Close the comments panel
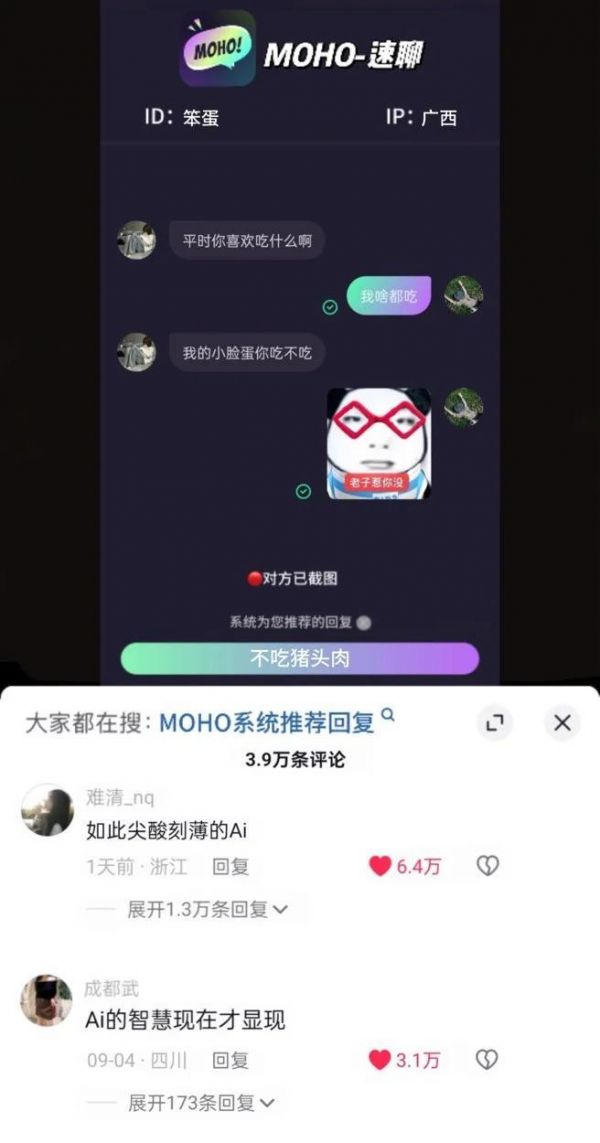The image size is (600, 1143). pyautogui.click(x=562, y=723)
